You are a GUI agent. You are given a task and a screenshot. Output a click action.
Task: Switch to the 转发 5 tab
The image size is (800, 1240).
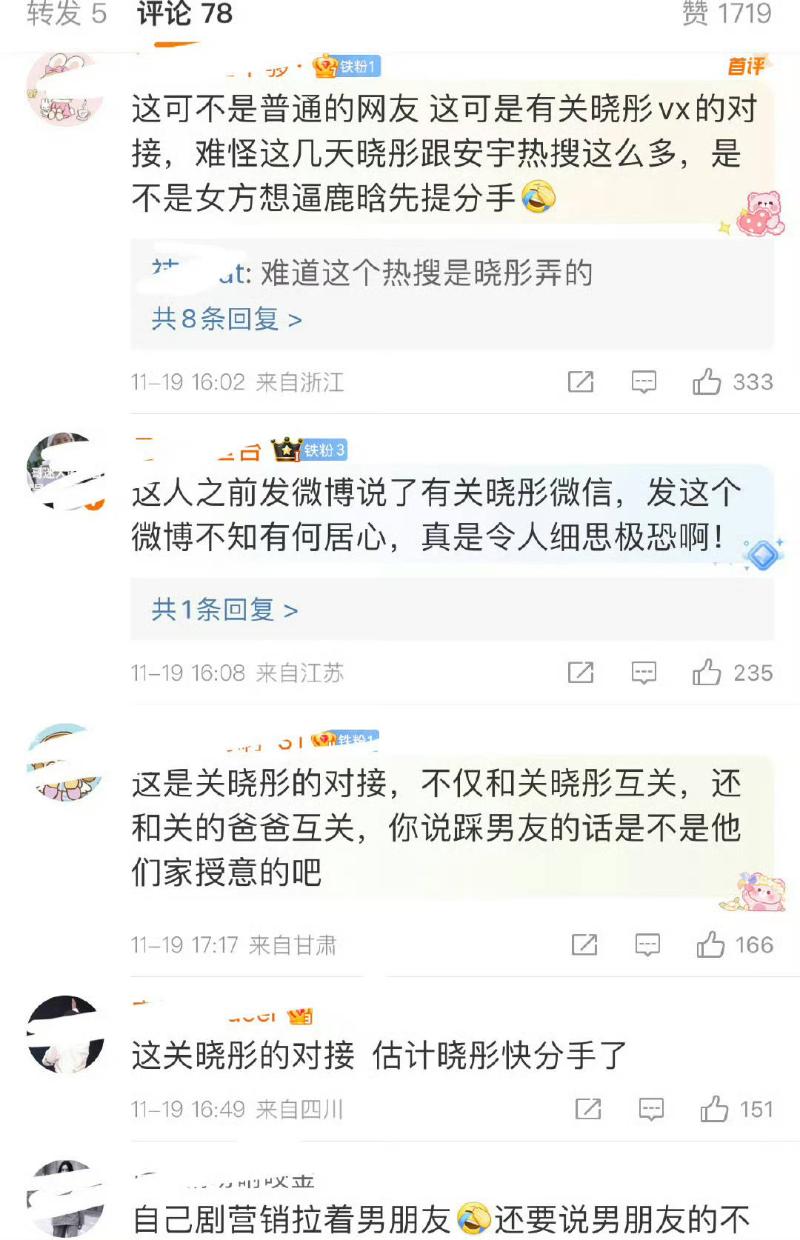(66, 14)
